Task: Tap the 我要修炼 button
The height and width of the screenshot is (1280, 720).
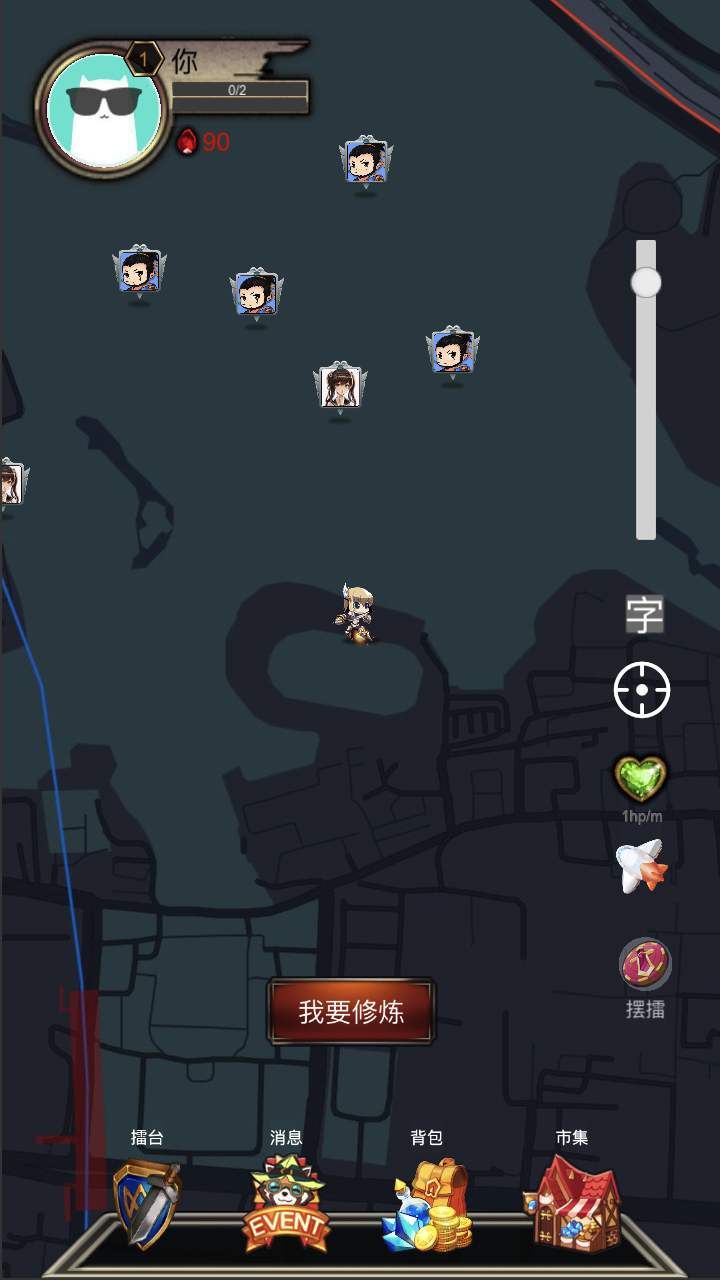Action: (351, 1011)
